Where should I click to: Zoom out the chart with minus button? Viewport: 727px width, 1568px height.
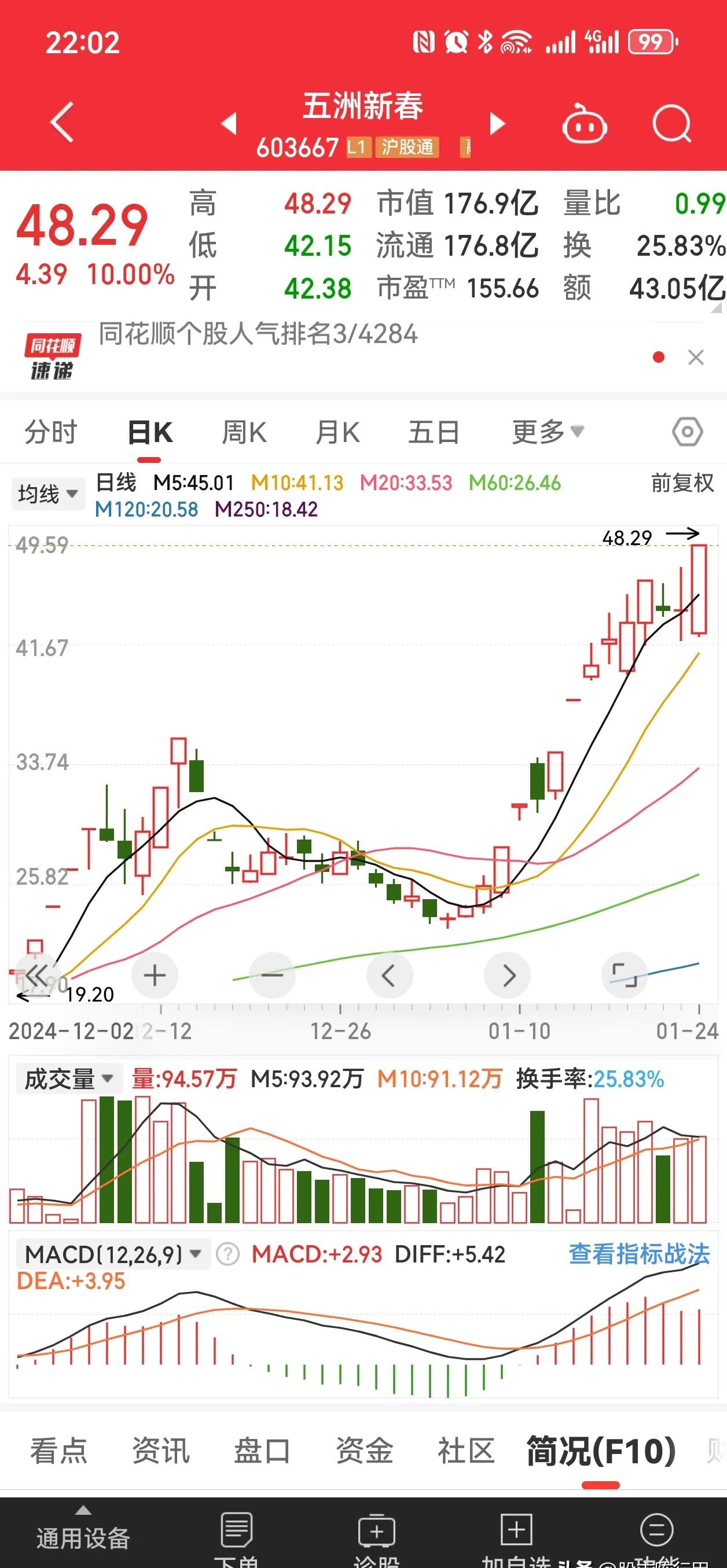(272, 974)
